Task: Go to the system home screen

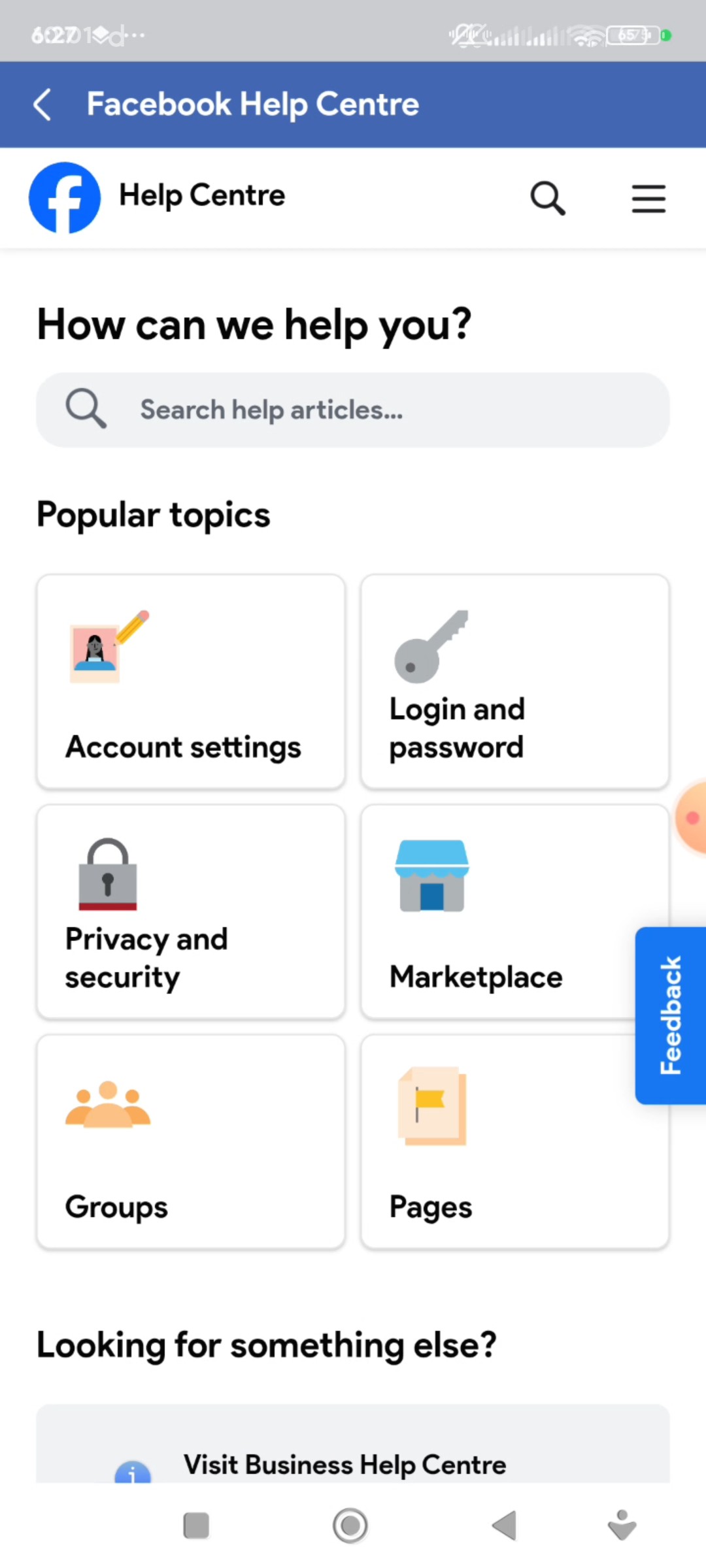Action: (350, 1526)
